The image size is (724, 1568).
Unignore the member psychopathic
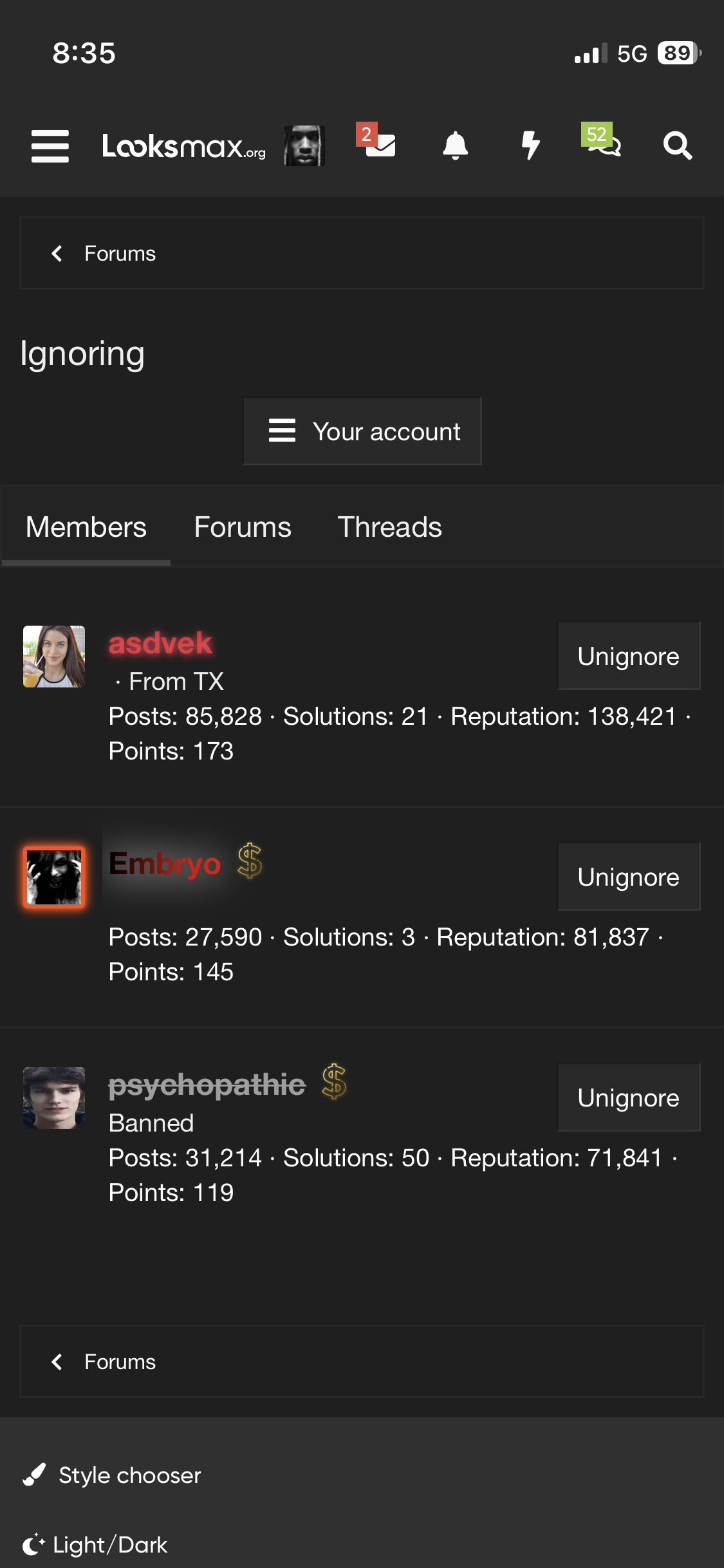(x=629, y=1097)
